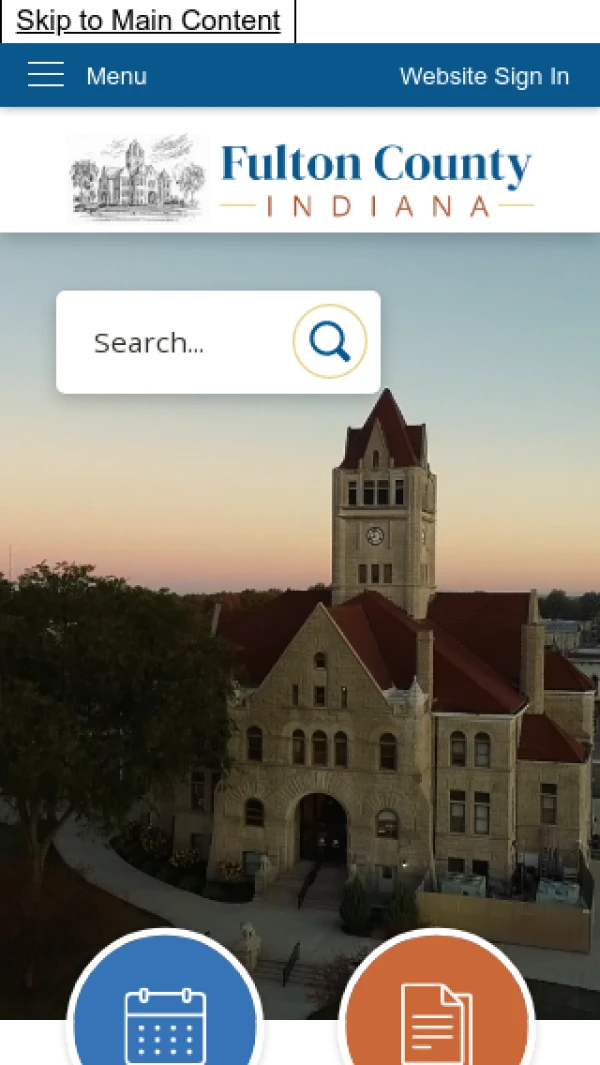
Task: Open the hamburger Menu
Action: (87, 76)
